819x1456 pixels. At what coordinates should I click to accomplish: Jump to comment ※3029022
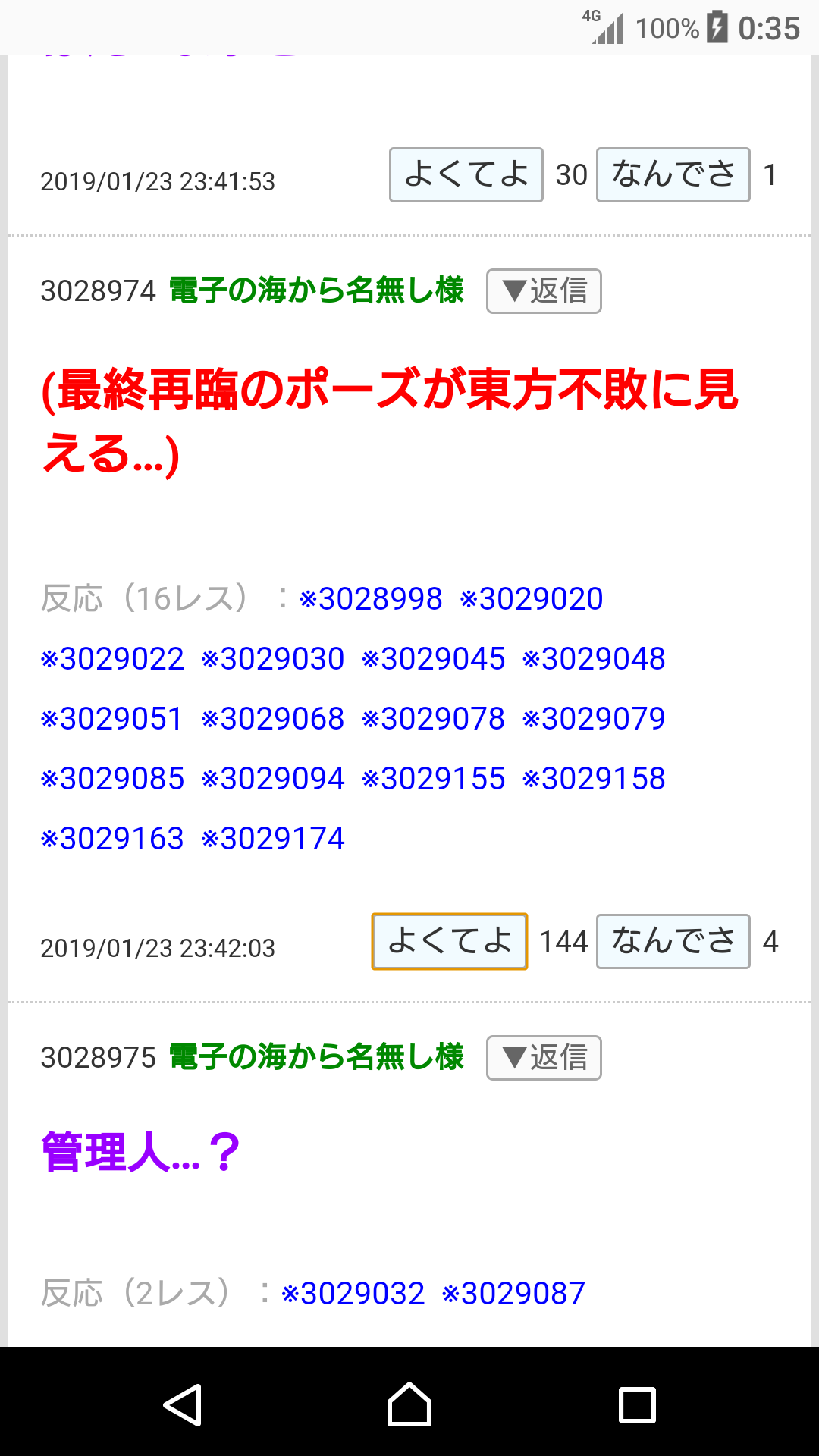(x=112, y=659)
